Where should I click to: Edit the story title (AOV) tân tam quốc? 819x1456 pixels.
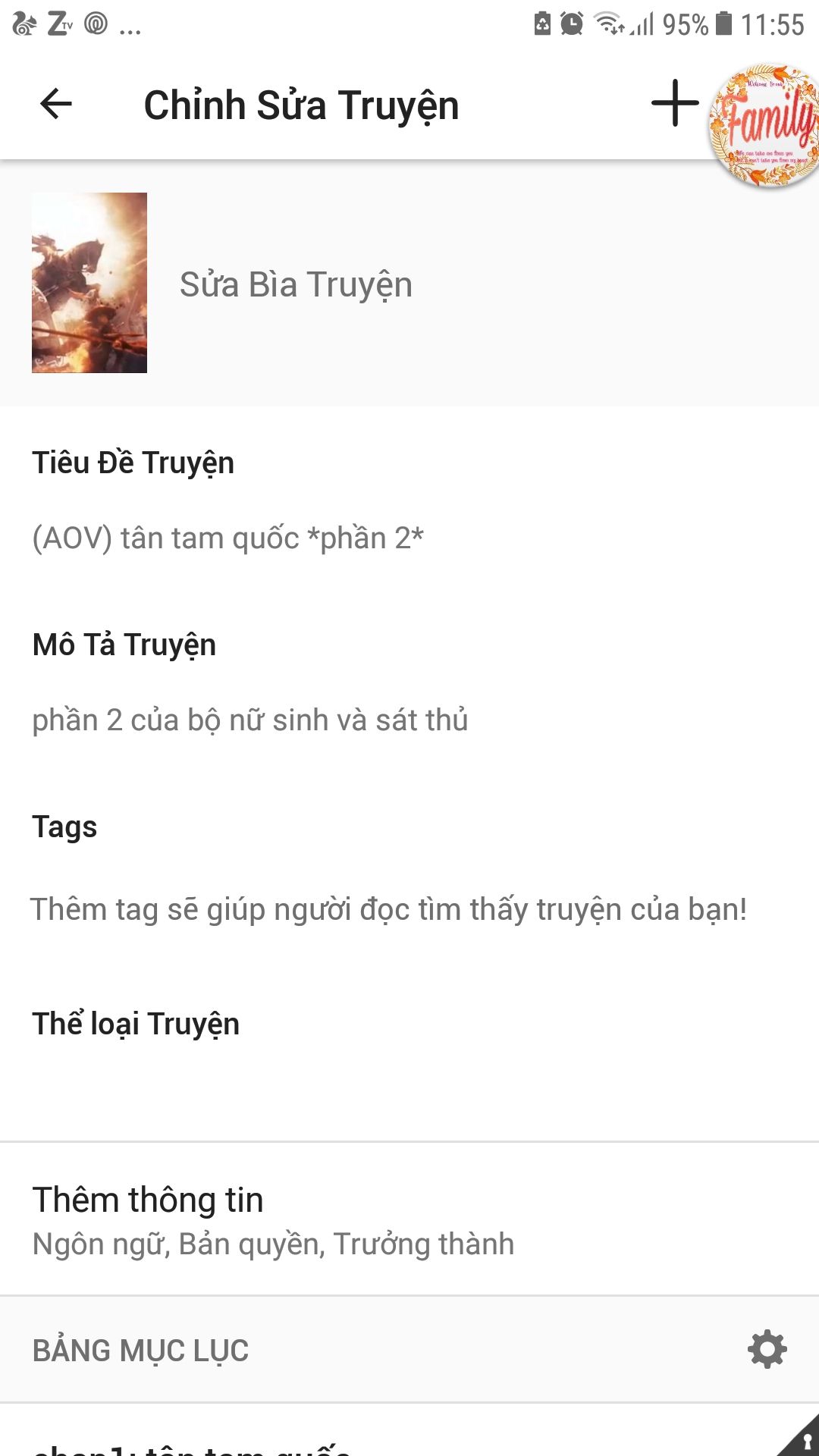click(227, 538)
